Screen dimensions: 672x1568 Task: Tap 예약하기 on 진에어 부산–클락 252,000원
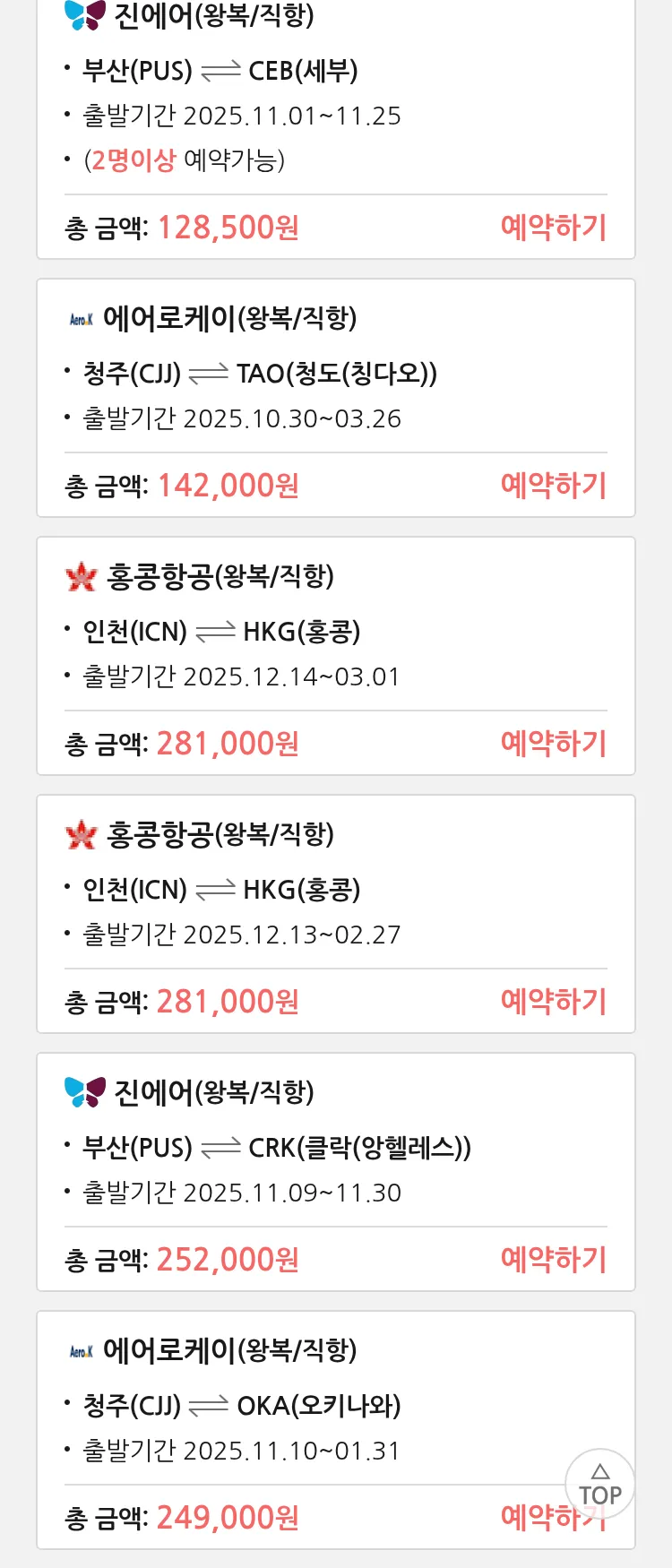click(x=553, y=1260)
